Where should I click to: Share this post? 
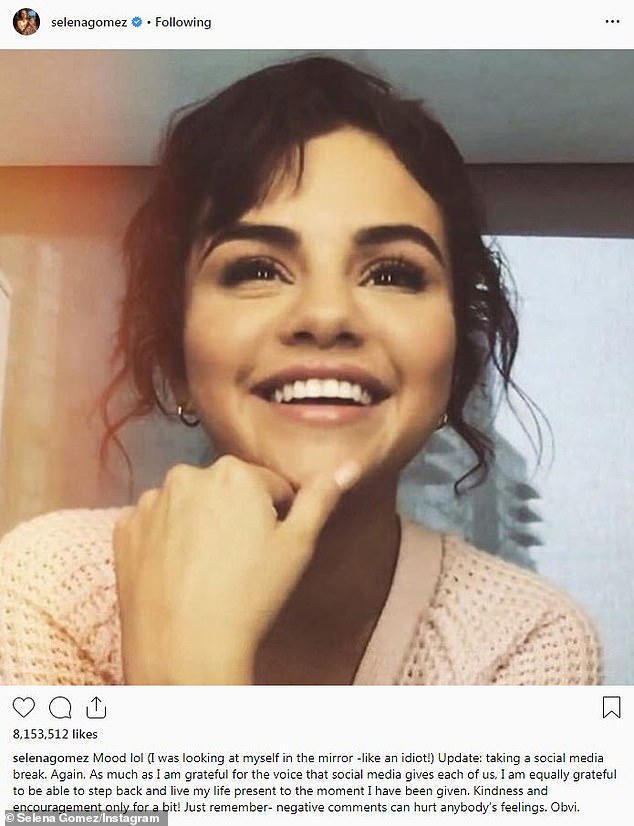(x=96, y=708)
